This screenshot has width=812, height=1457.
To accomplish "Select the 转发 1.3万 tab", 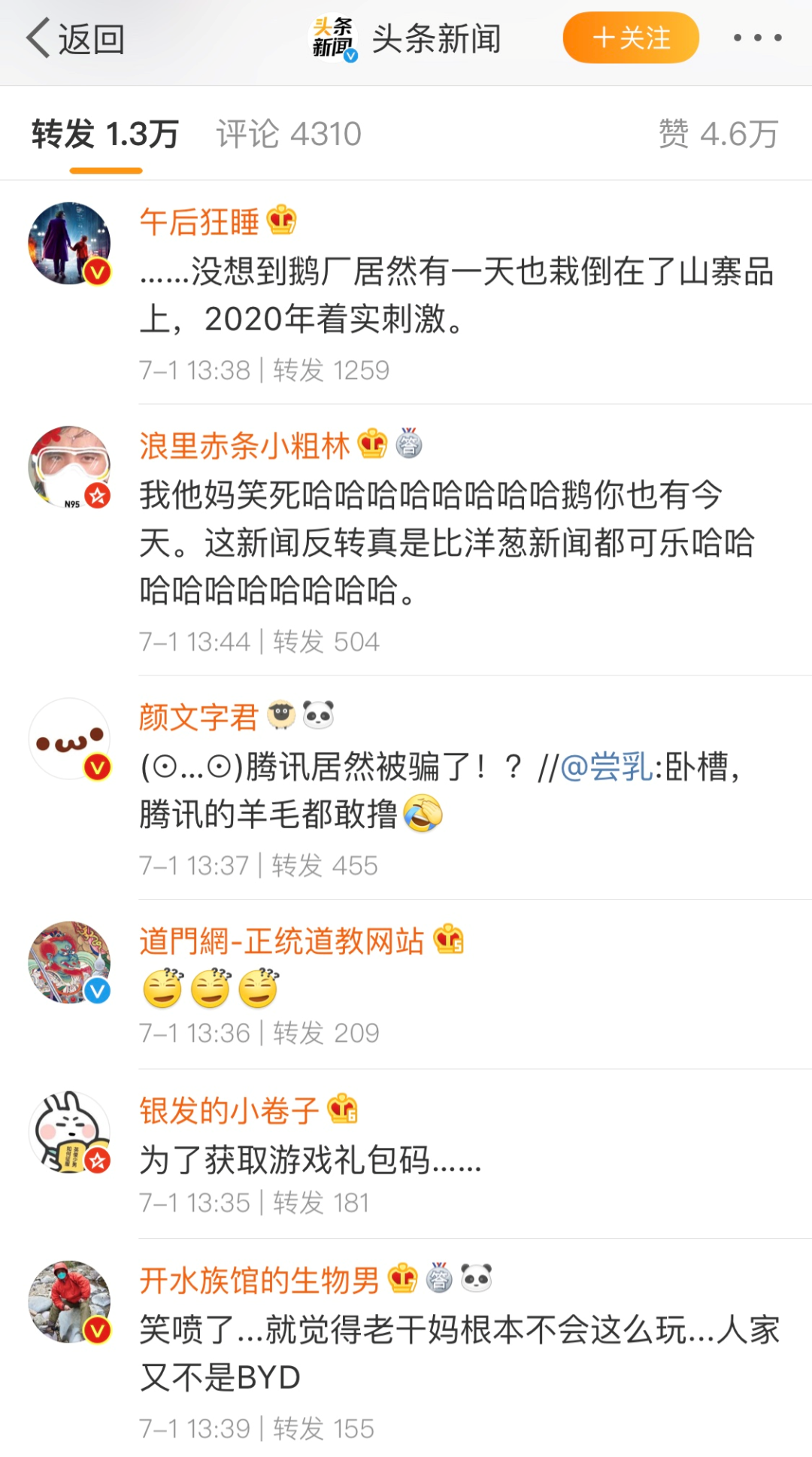I will tap(105, 135).
